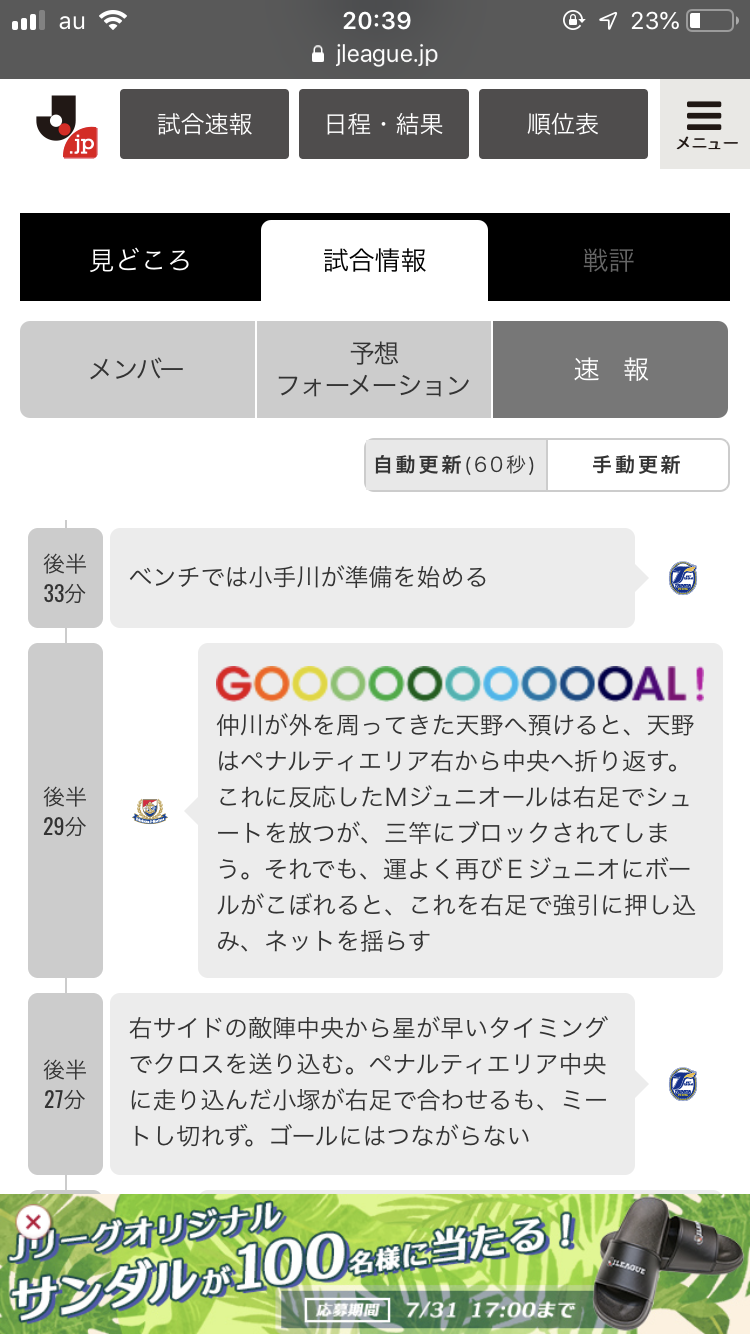Select the 速報 sub-tab
The width and height of the screenshot is (750, 1334).
[611, 370]
